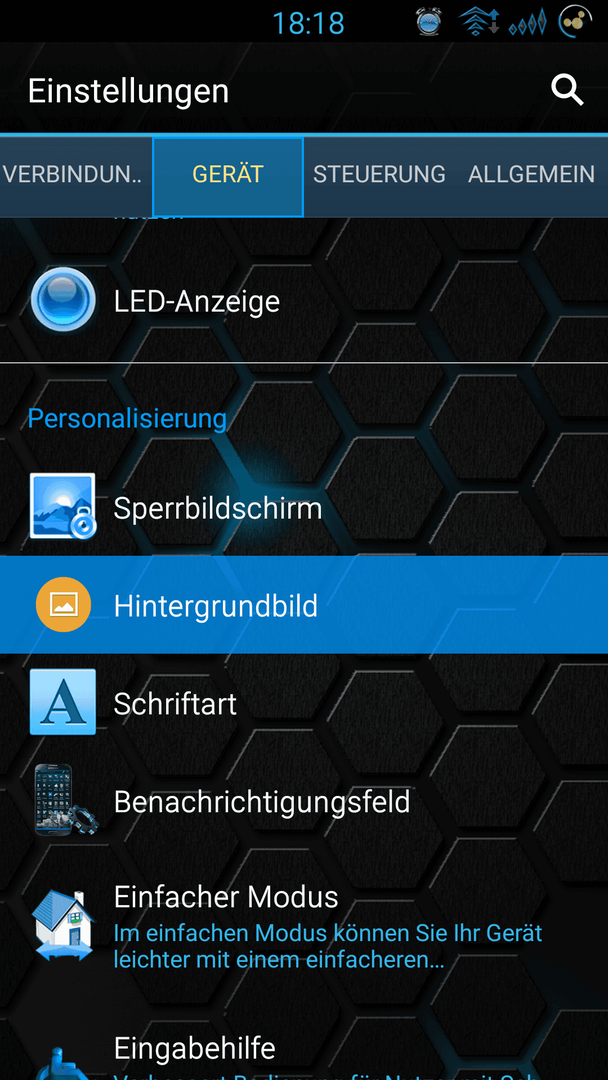This screenshot has height=1080, width=608.
Task: Switch to the Steuerung tab
Action: 379,174
